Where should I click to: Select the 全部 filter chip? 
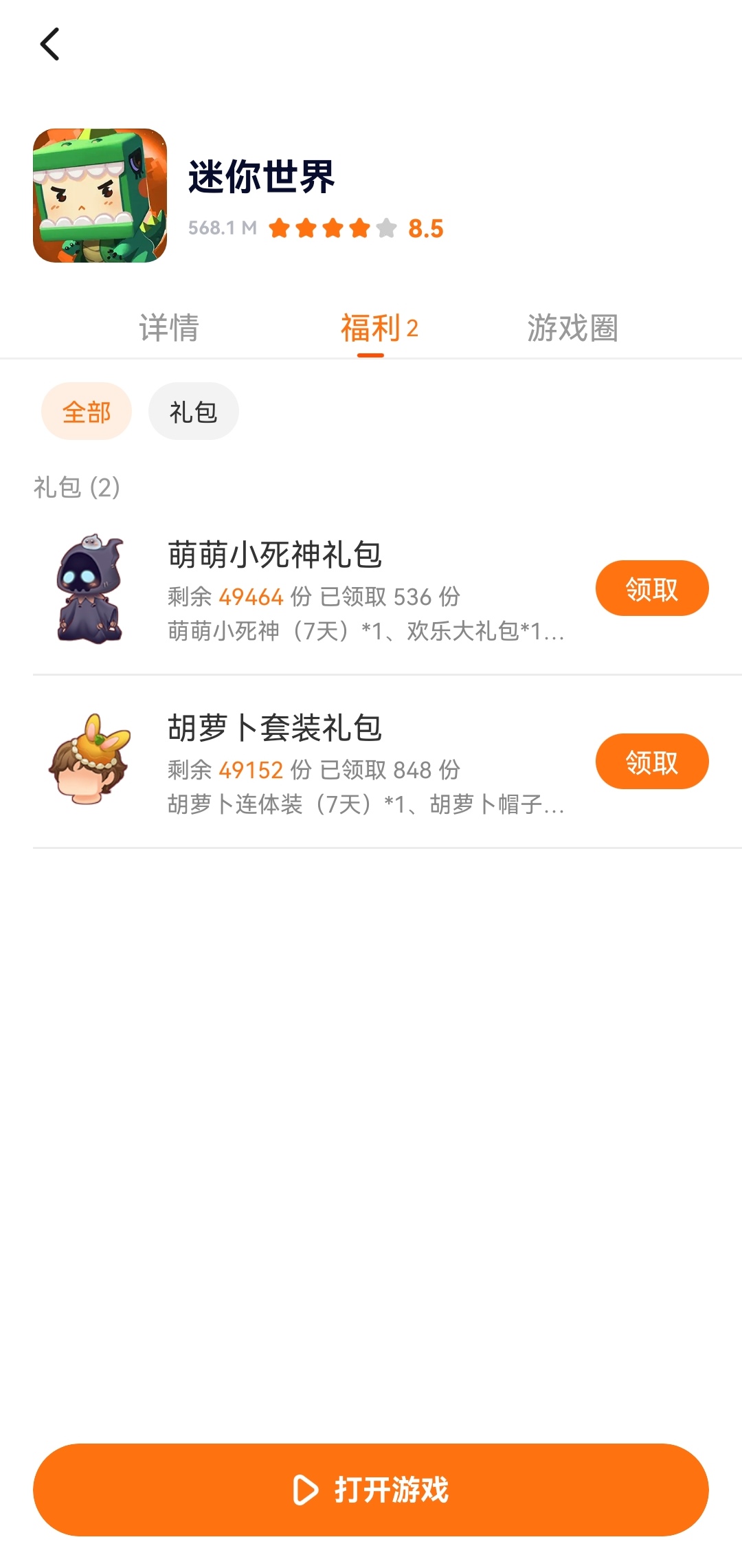click(87, 412)
